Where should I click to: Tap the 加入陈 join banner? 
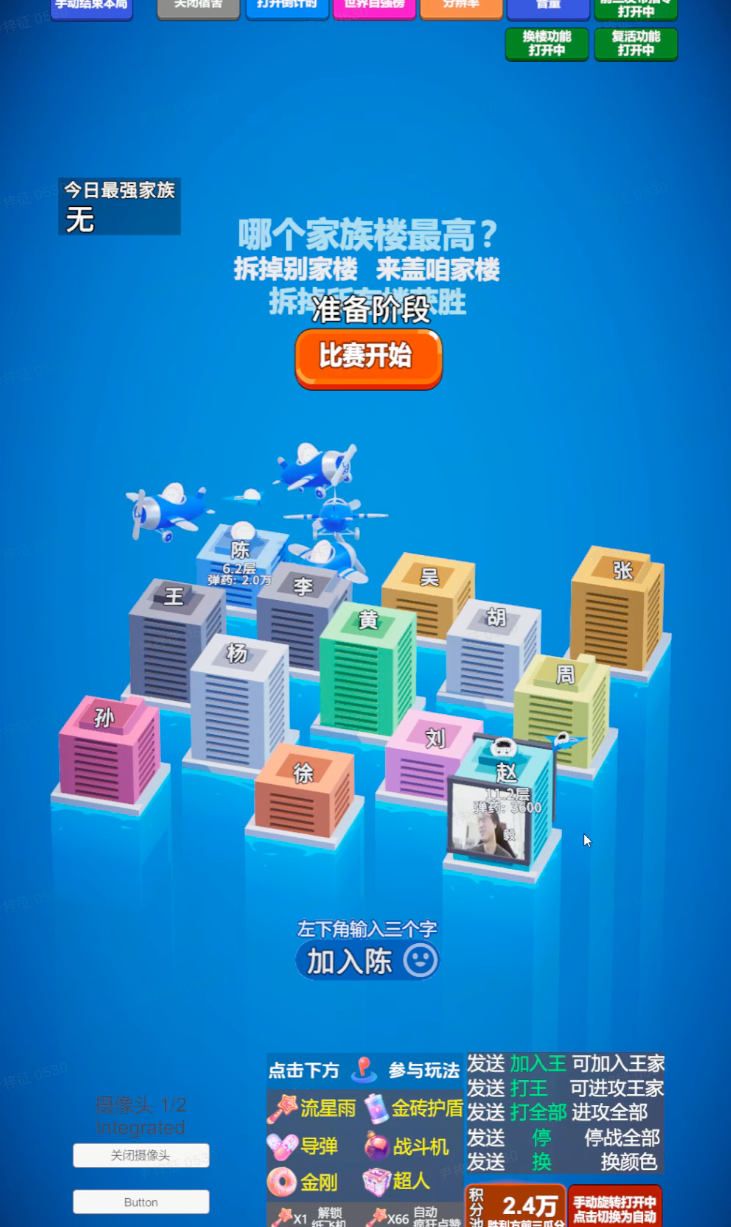tap(367, 961)
